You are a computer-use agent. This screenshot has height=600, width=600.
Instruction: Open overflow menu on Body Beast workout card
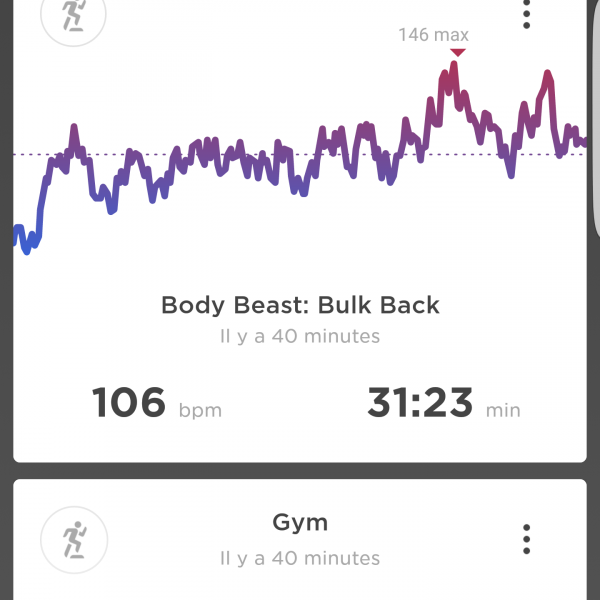527,13
